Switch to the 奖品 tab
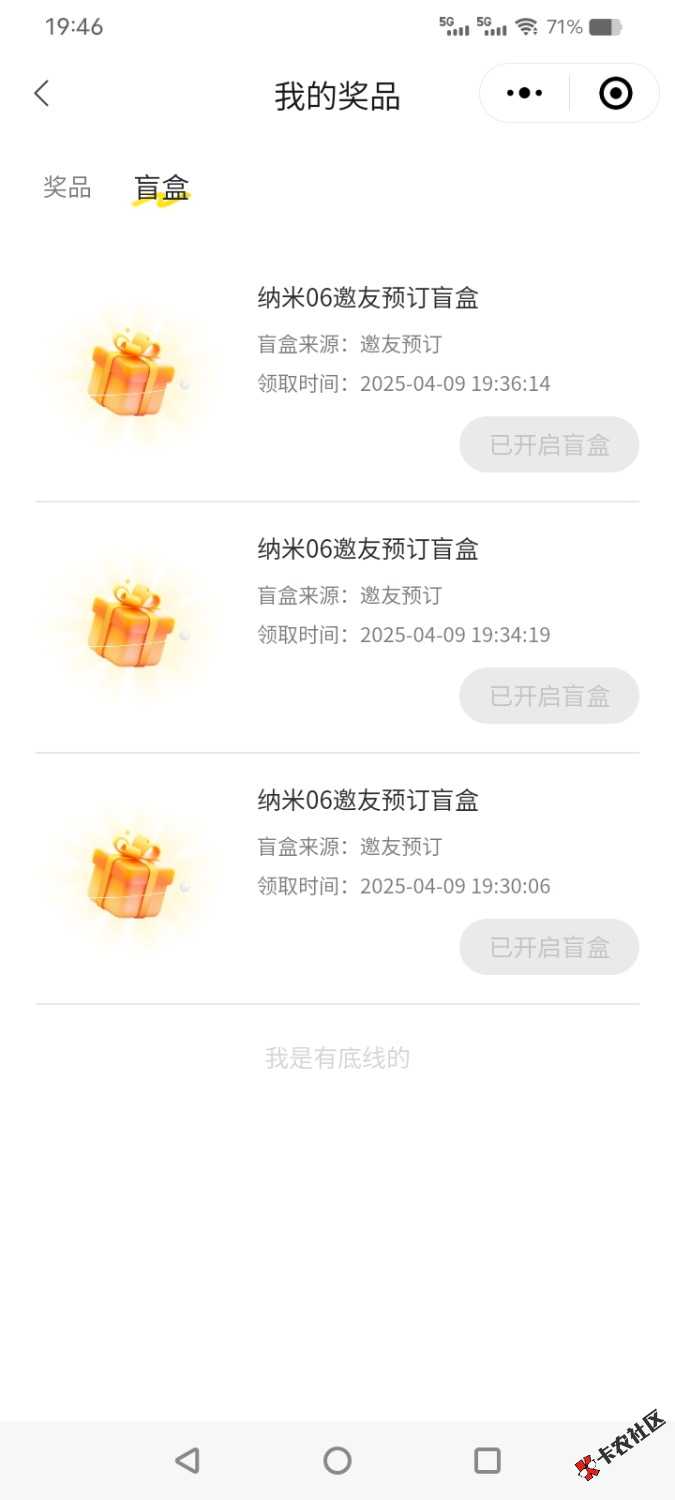The height and width of the screenshot is (1500, 675). [67, 188]
